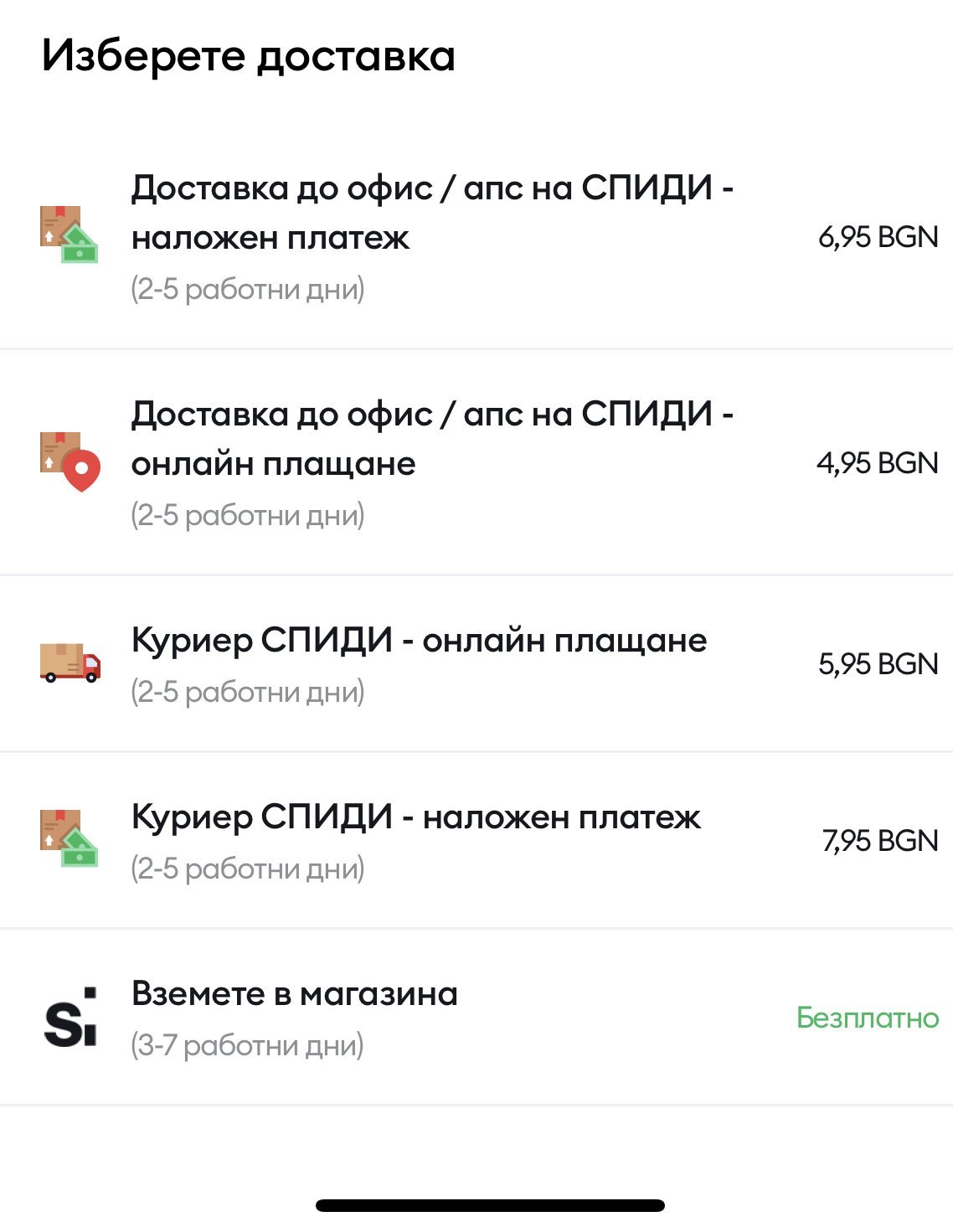Select SPIDI office delivery with наложен платеж
This screenshot has width=953, height=1232.
(x=476, y=236)
